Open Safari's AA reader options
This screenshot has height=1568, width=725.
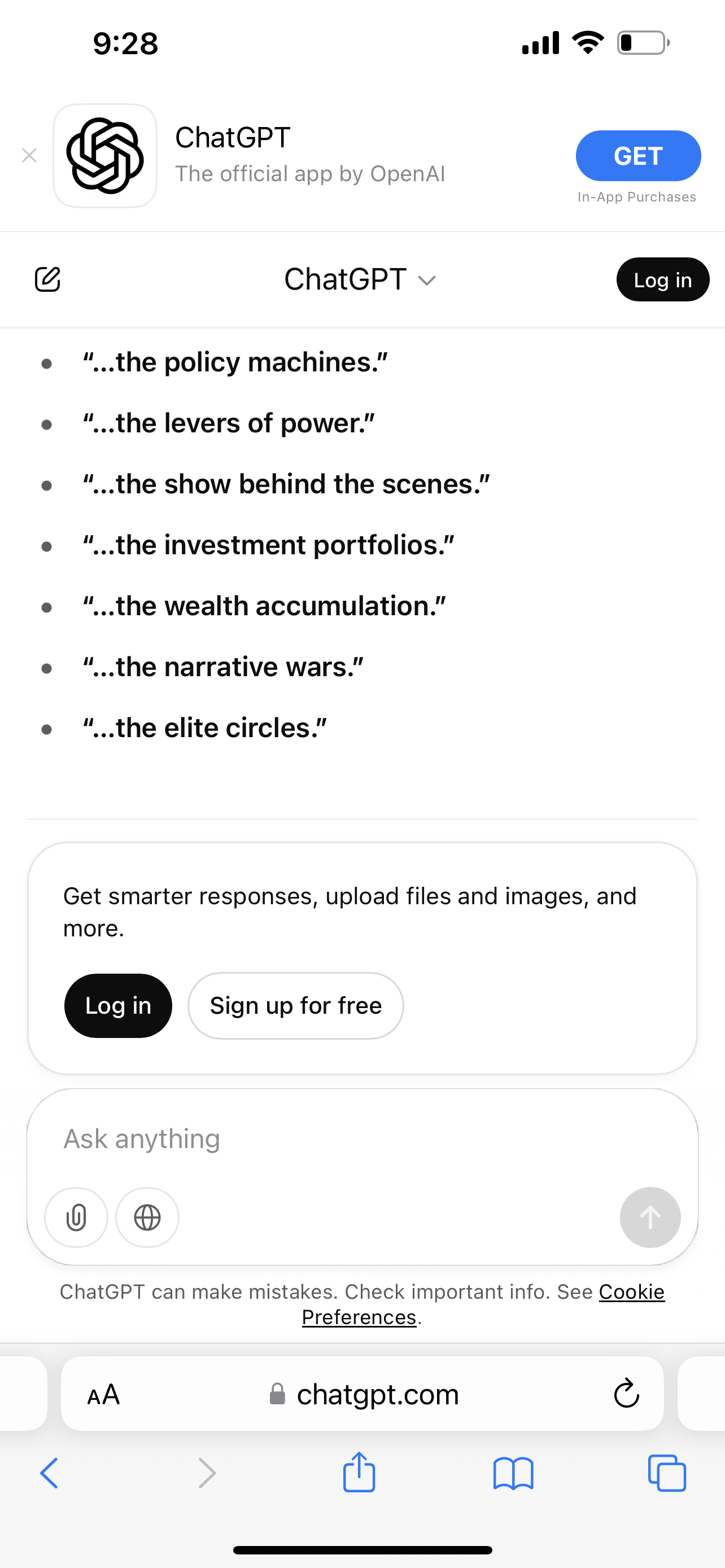103,1395
